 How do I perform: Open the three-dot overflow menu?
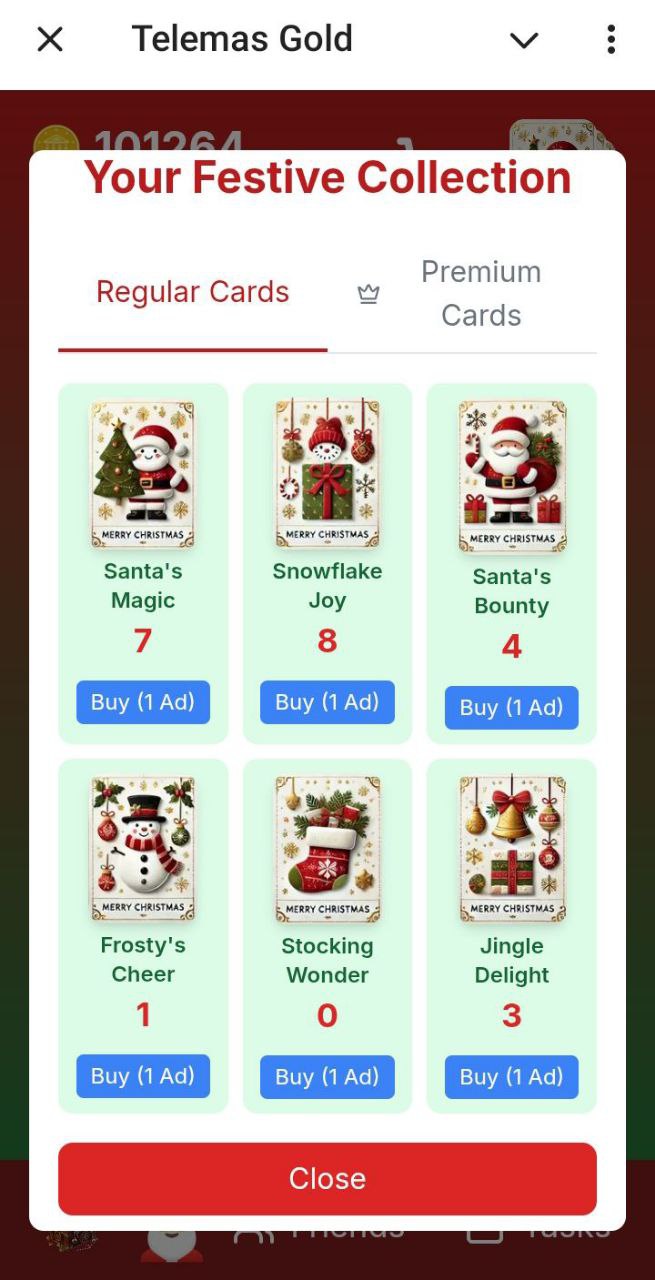pos(611,40)
